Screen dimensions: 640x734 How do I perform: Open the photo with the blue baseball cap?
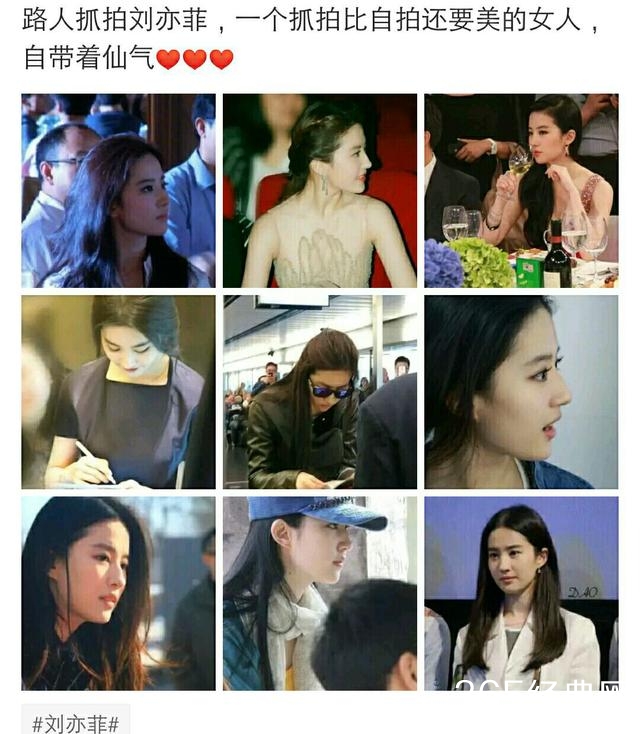click(x=320, y=593)
